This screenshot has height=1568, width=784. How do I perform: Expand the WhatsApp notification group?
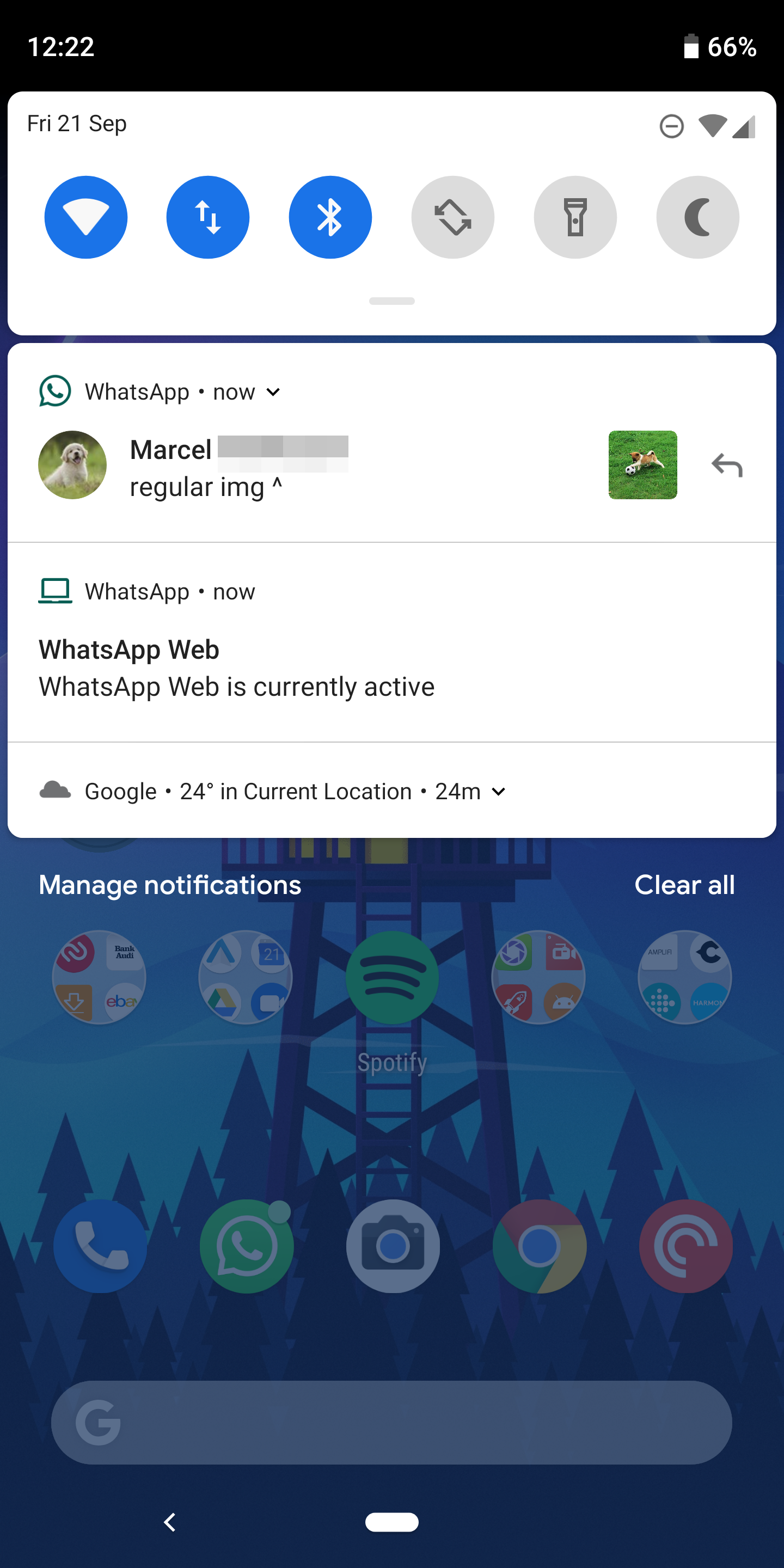tap(272, 392)
